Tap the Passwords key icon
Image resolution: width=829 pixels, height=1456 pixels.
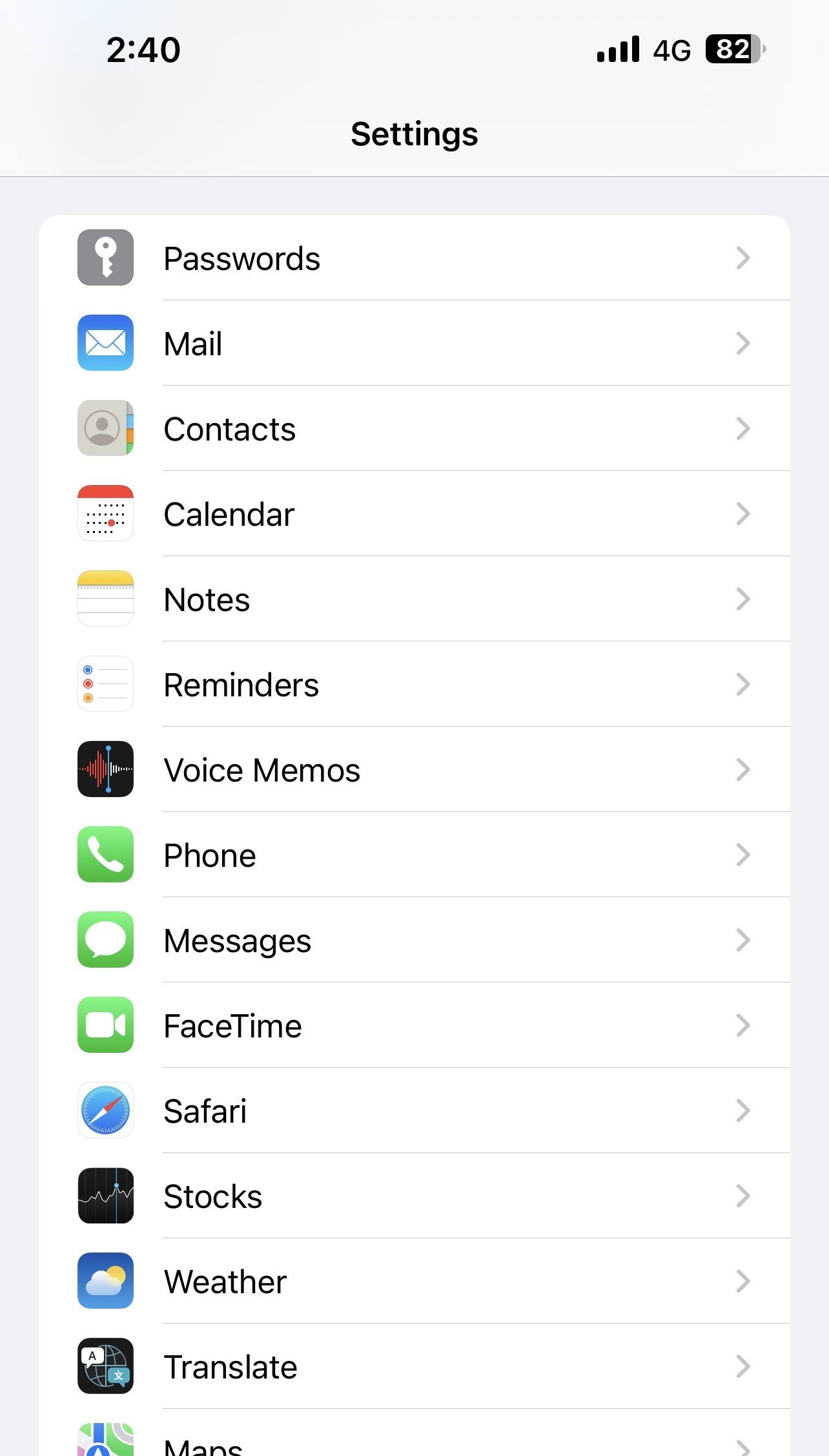[x=105, y=258]
